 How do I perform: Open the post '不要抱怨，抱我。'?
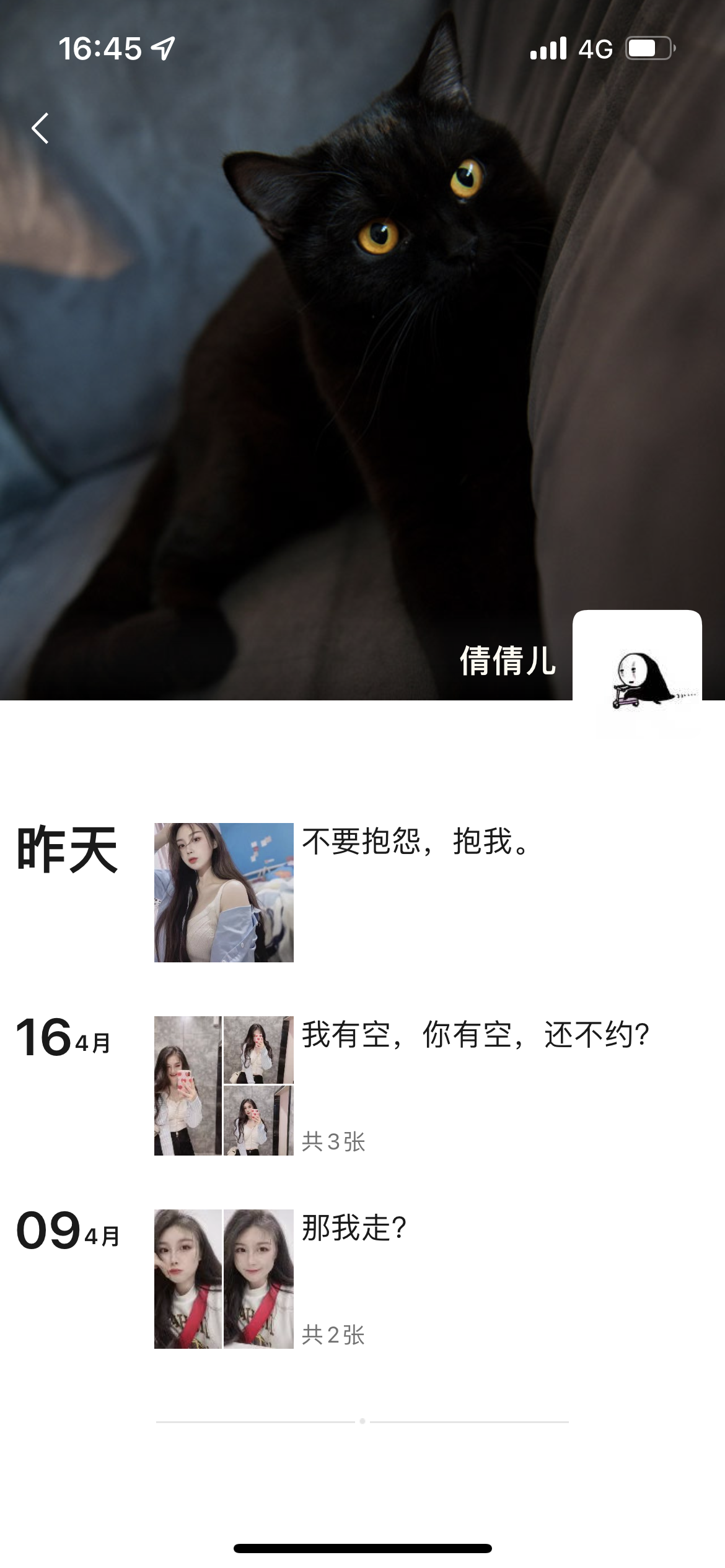click(415, 842)
